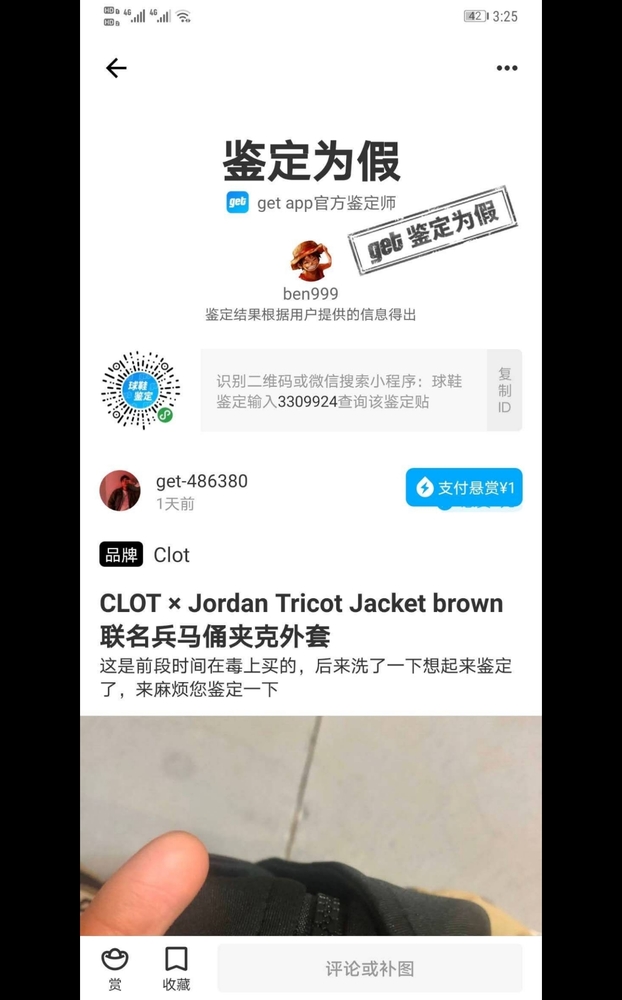Open authenticator ben999's profile
Screen dimensions: 622x1000
(310, 261)
